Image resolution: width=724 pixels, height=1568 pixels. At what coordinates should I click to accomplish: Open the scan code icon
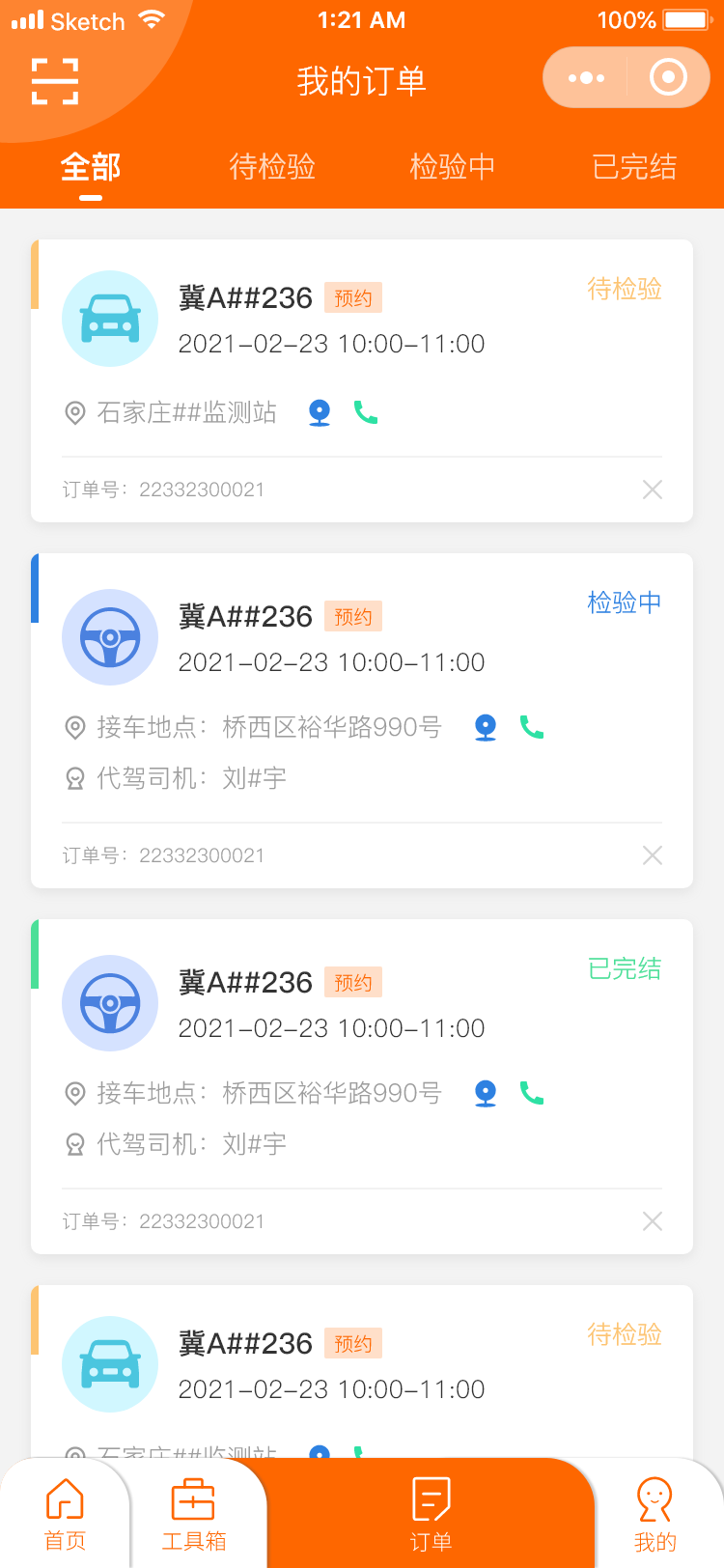coord(55,80)
